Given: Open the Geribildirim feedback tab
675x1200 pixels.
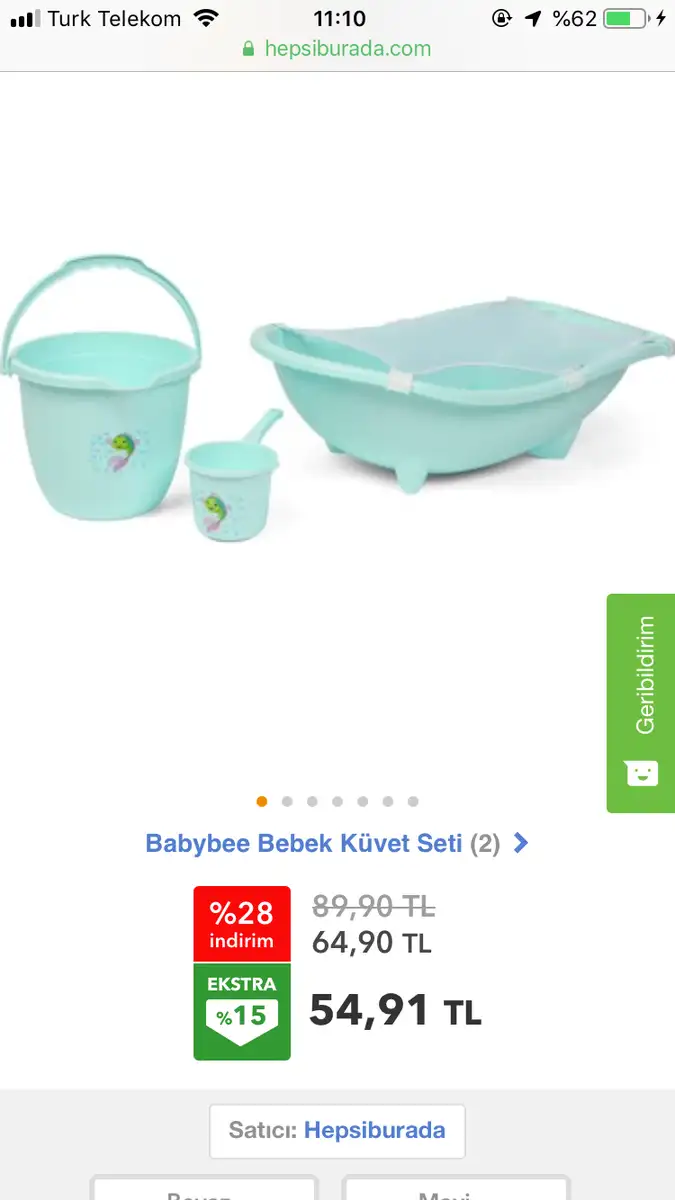Looking at the screenshot, I should (x=640, y=703).
